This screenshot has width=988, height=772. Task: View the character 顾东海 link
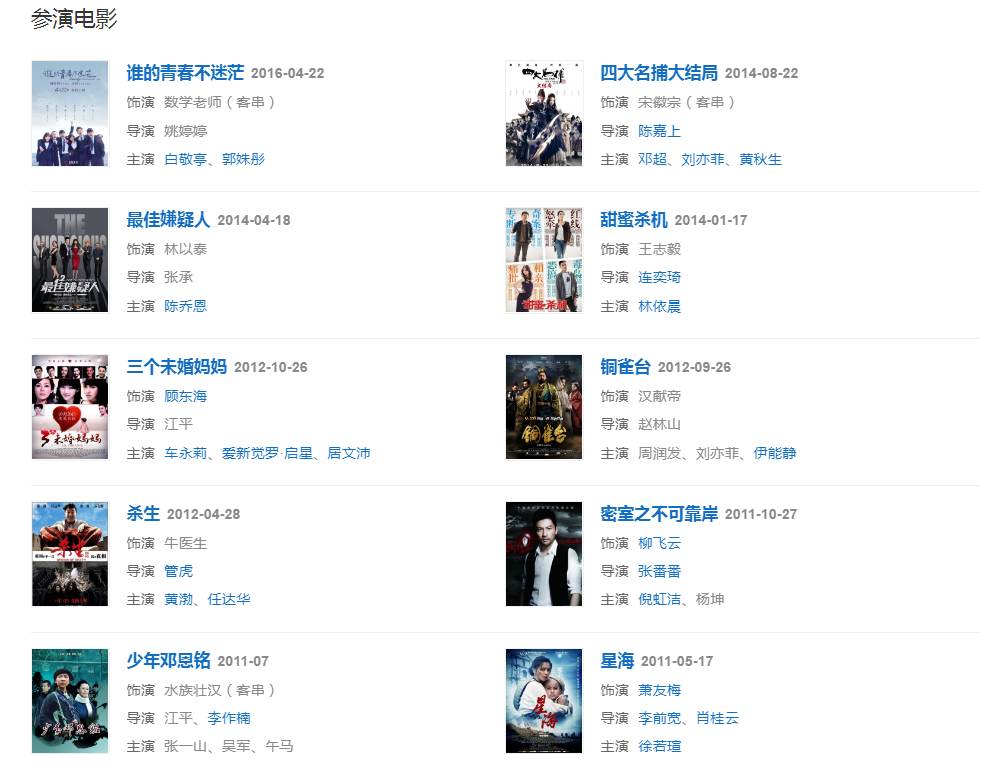186,396
